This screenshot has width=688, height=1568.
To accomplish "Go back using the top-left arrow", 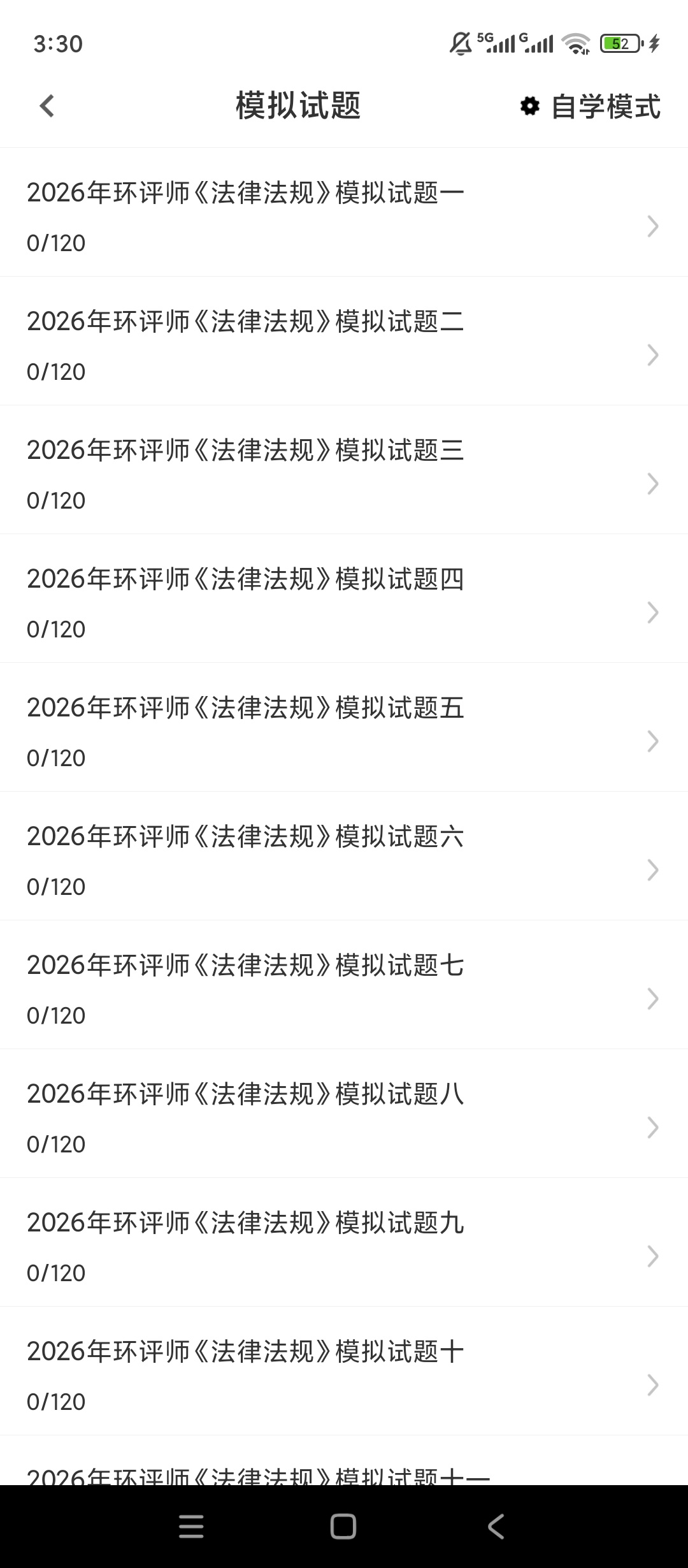I will point(47,106).
